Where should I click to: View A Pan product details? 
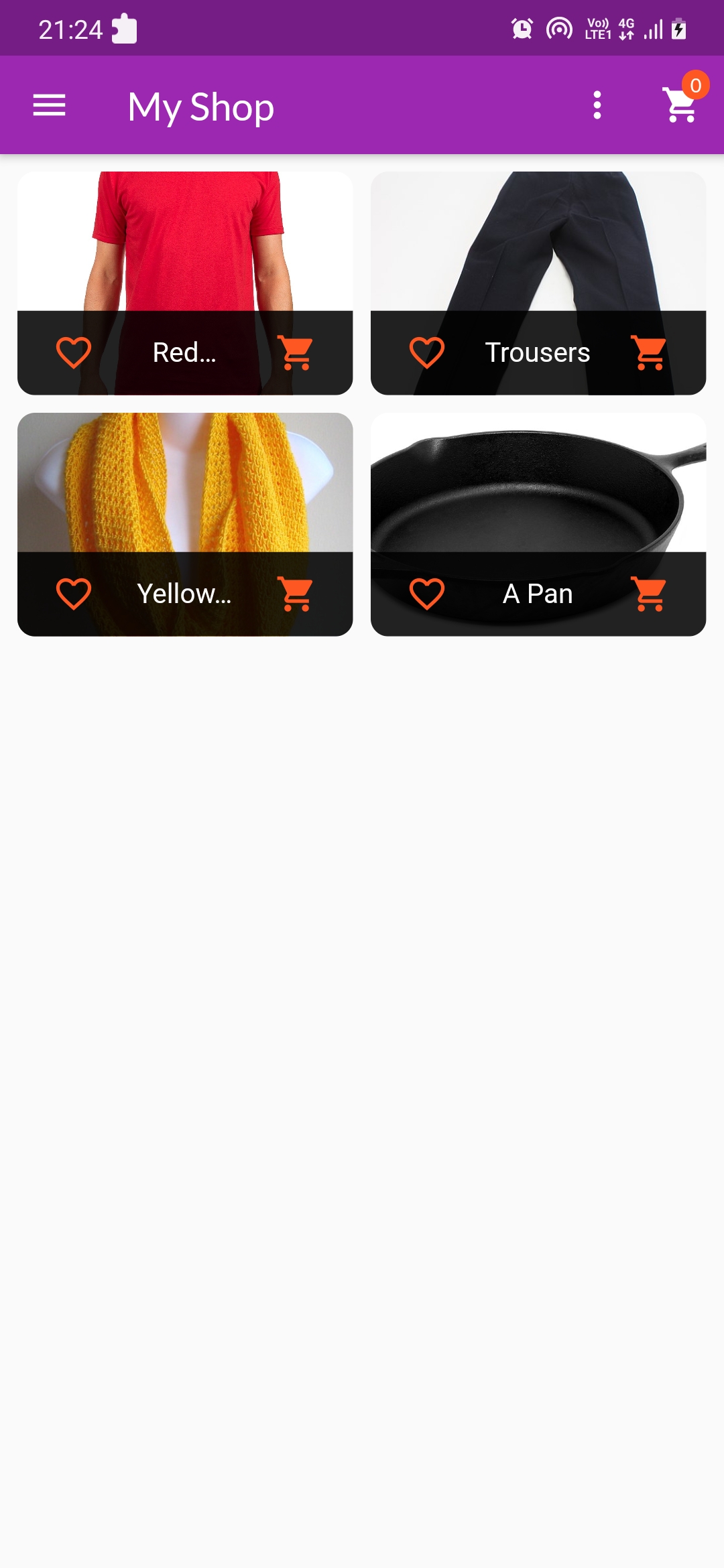pos(538,482)
